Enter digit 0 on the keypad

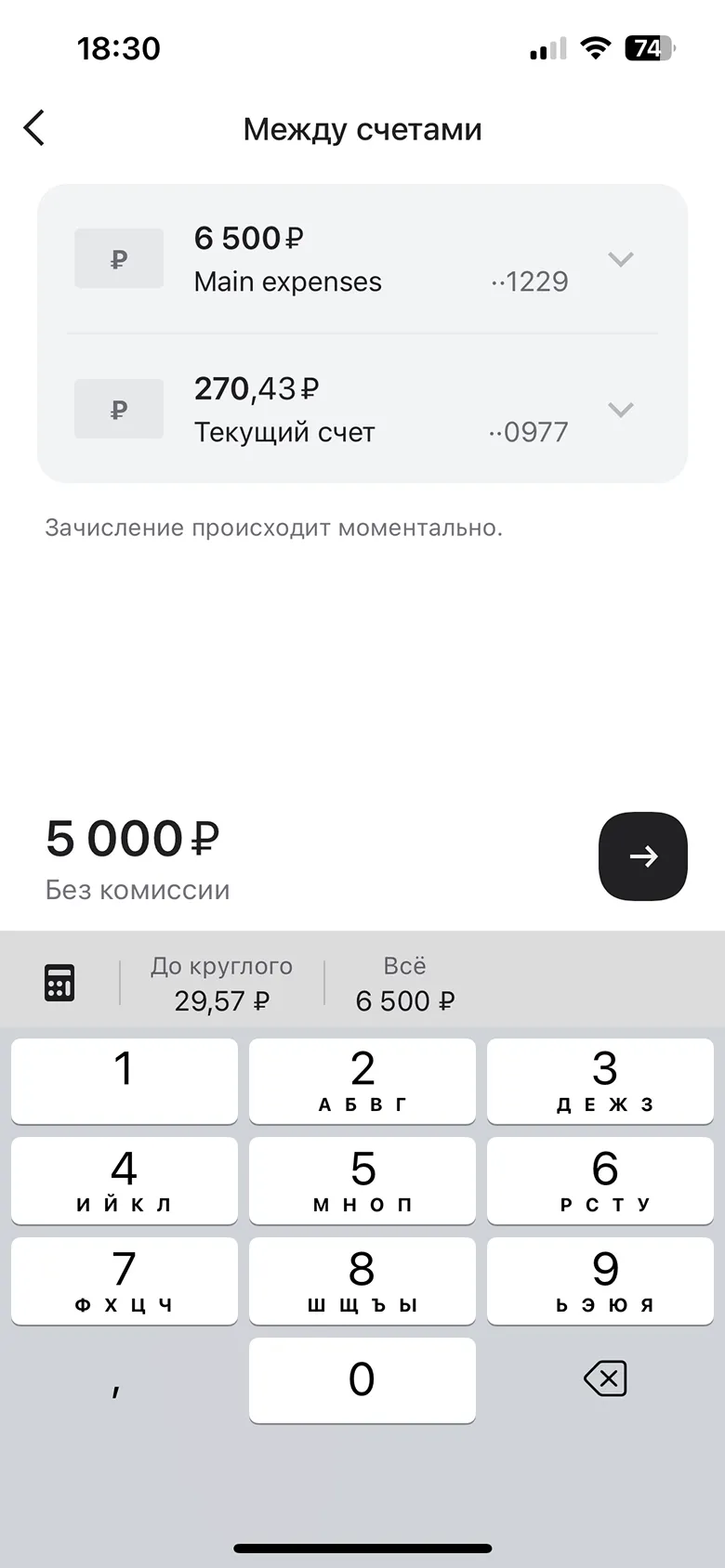tap(362, 1380)
